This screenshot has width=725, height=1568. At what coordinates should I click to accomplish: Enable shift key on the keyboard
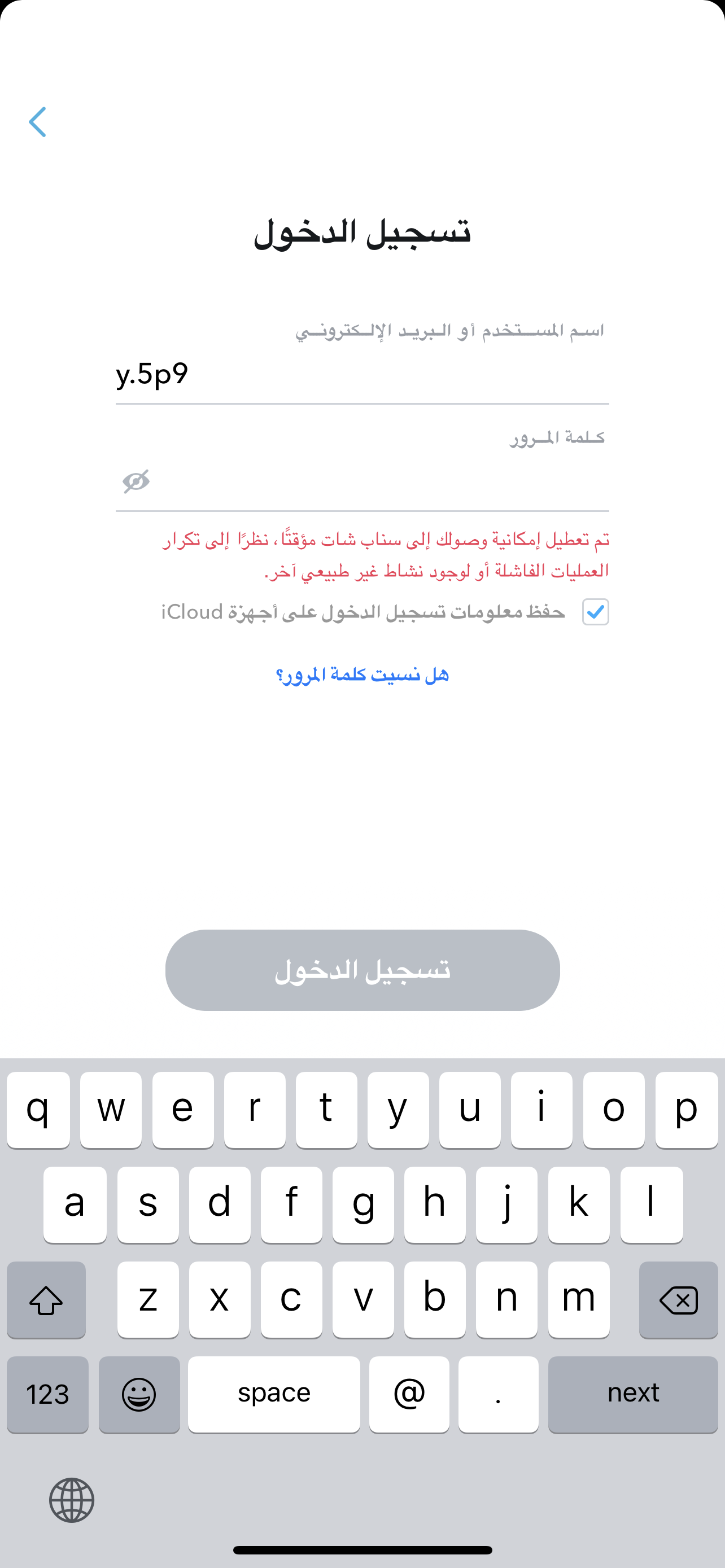point(46,1299)
